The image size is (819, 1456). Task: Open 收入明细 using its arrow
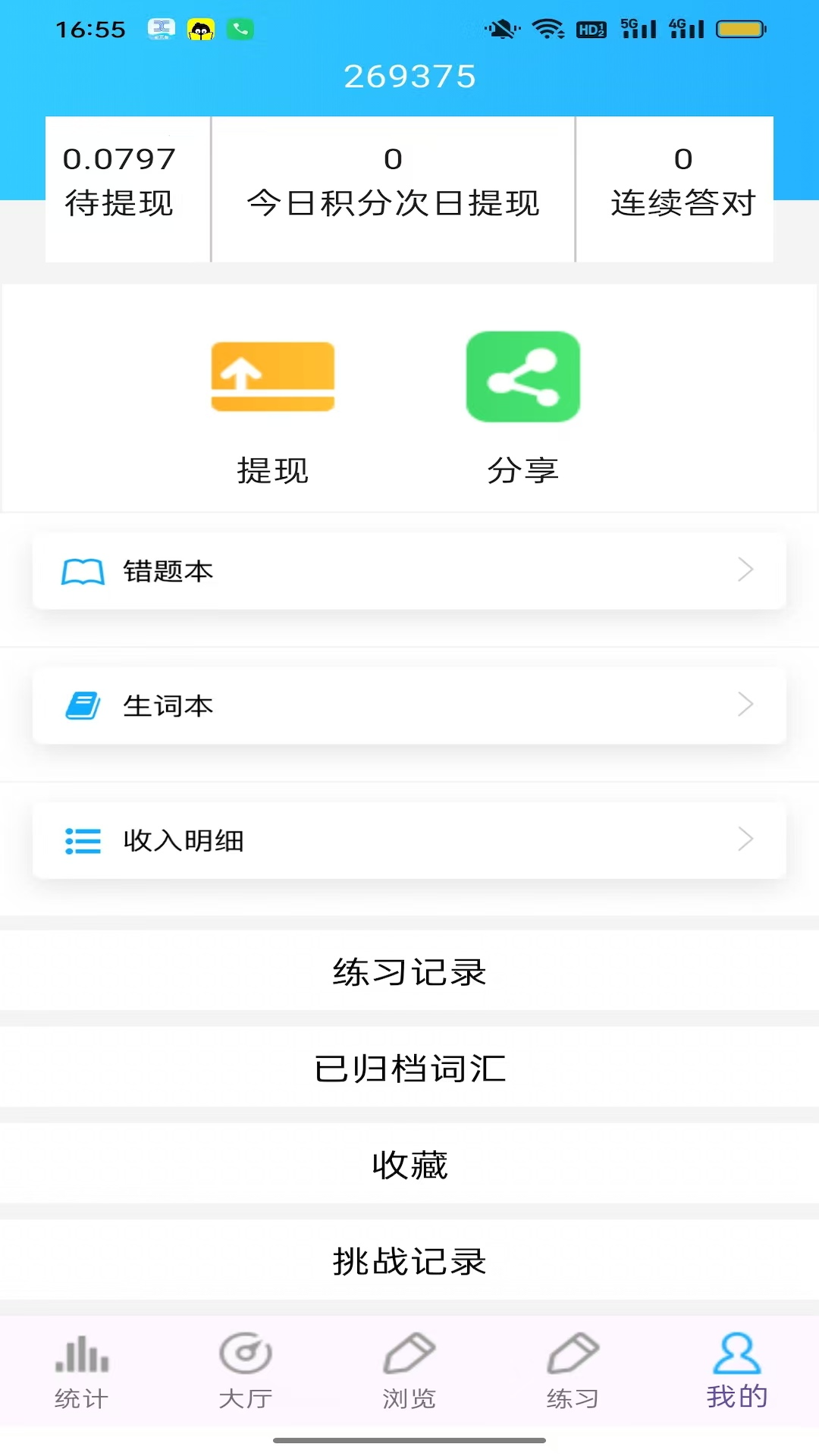(746, 839)
